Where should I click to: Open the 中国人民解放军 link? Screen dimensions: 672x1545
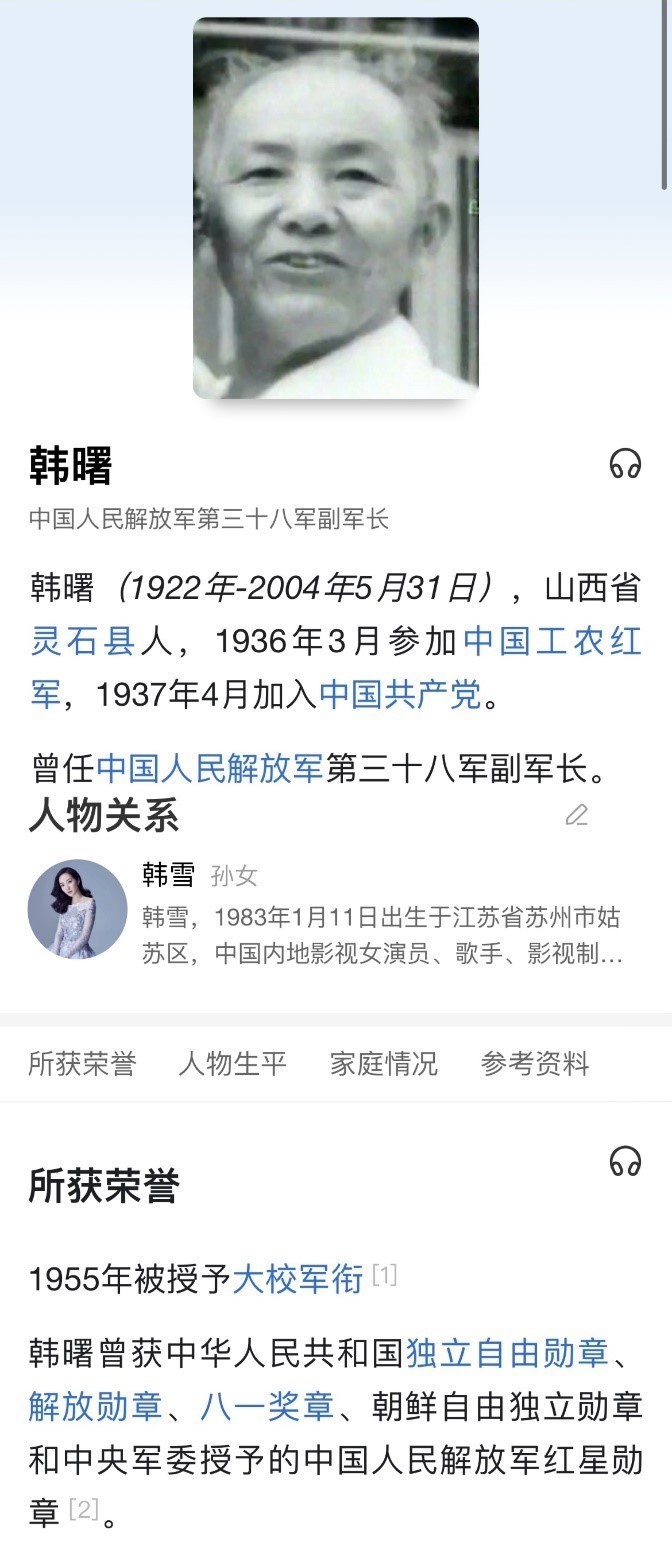point(210,770)
